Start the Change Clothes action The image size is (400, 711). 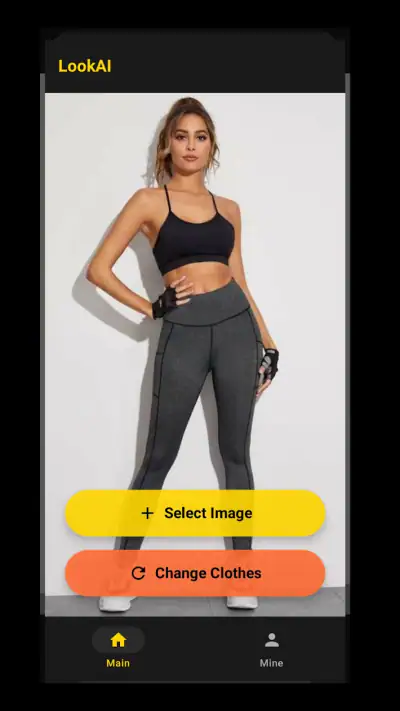(195, 573)
